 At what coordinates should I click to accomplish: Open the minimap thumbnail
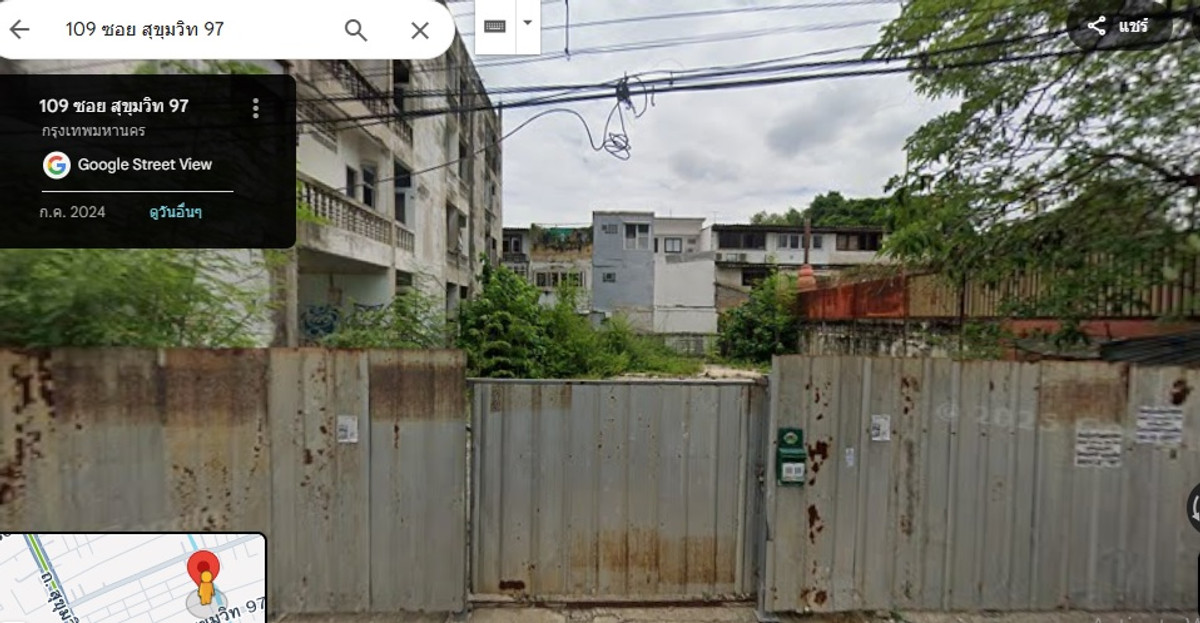[x=132, y=578]
